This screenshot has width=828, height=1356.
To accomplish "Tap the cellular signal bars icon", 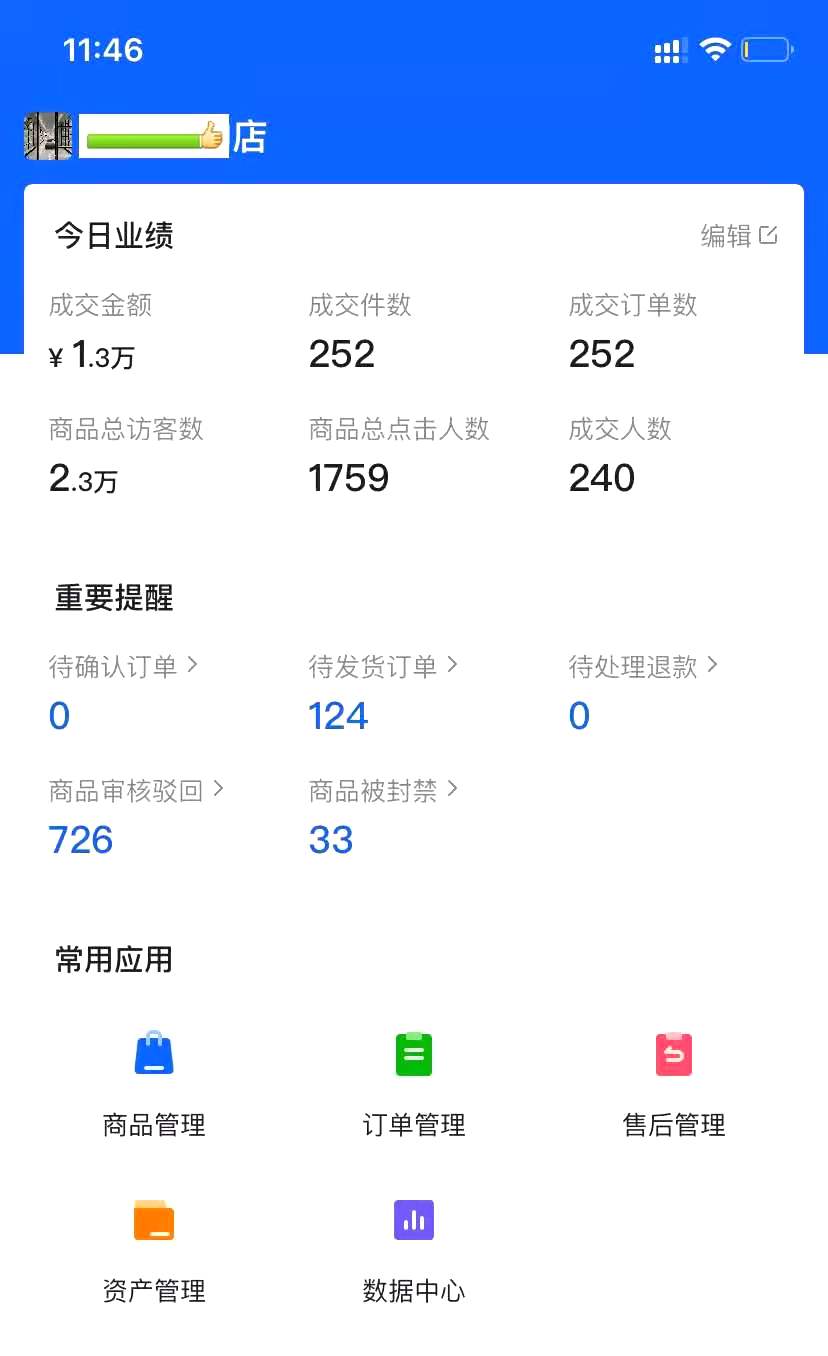I will click(668, 49).
